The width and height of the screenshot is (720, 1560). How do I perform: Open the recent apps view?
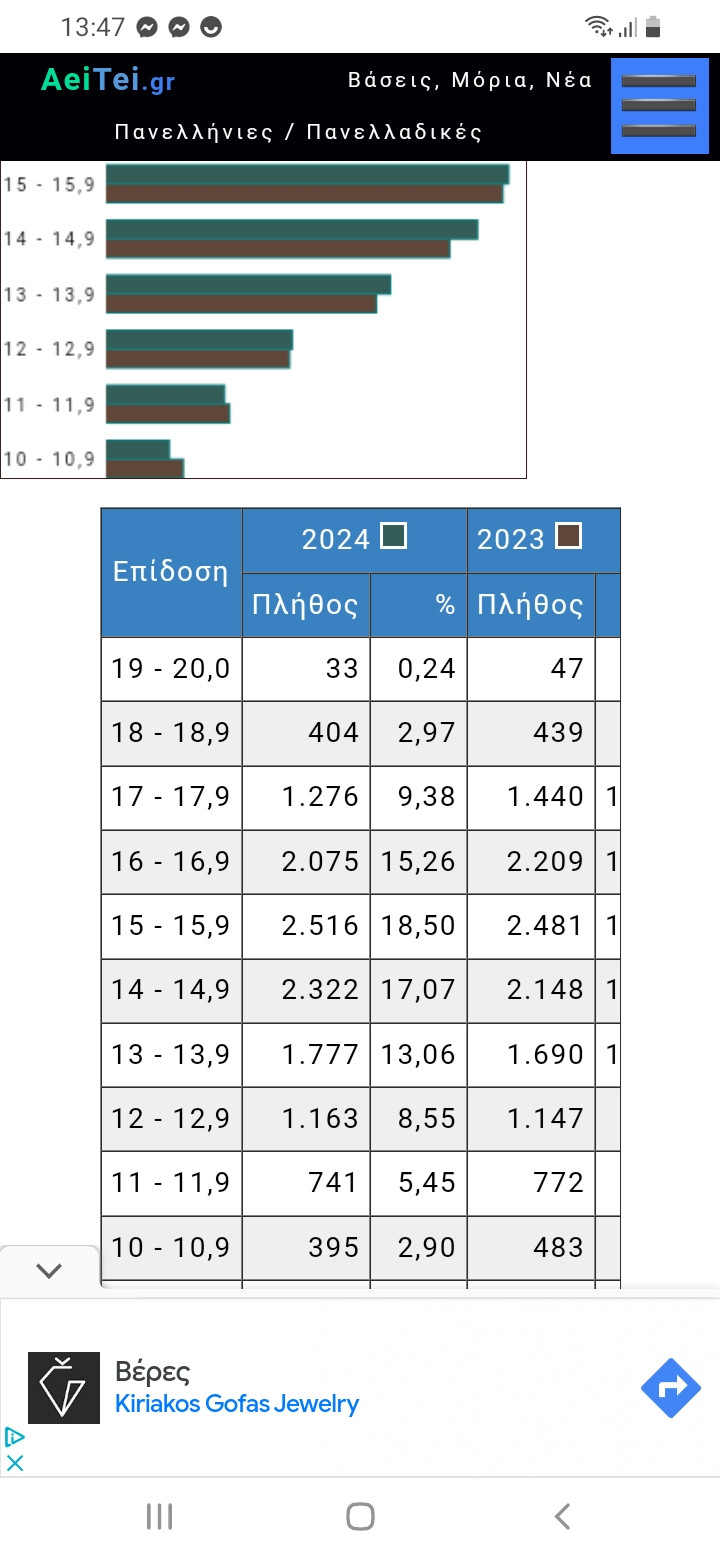159,1516
